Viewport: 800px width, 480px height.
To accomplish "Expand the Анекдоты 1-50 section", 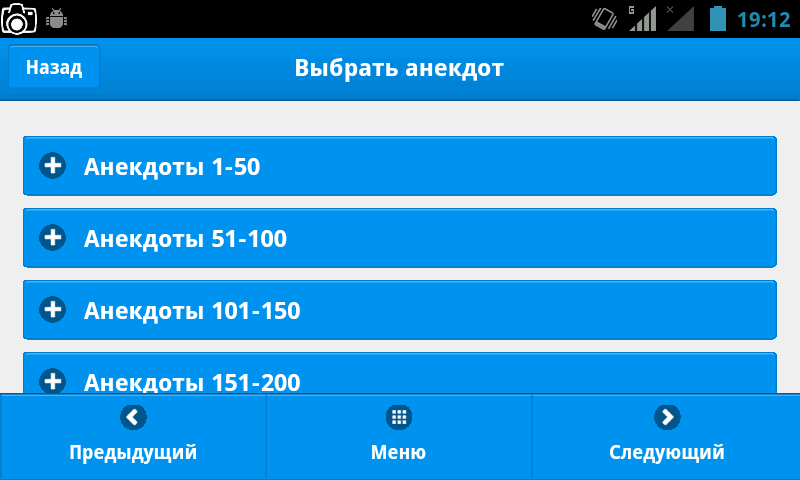I will coord(399,167).
